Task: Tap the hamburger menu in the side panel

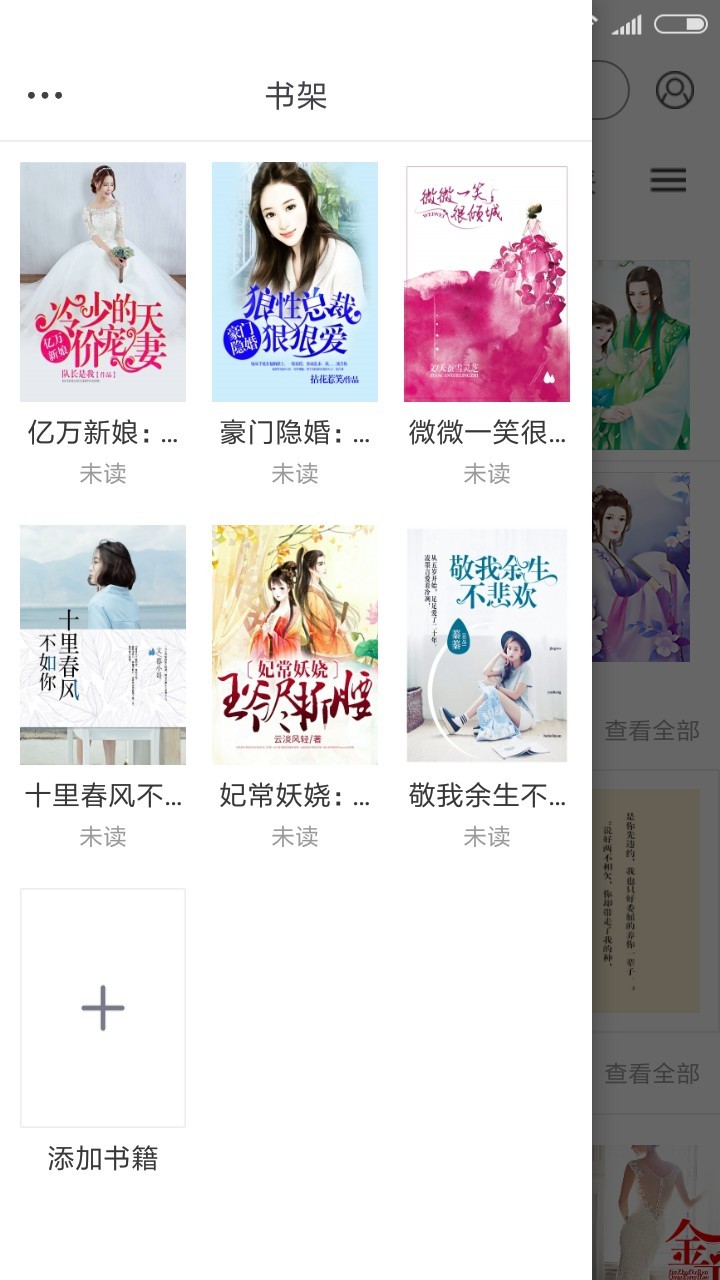Action: [x=668, y=181]
